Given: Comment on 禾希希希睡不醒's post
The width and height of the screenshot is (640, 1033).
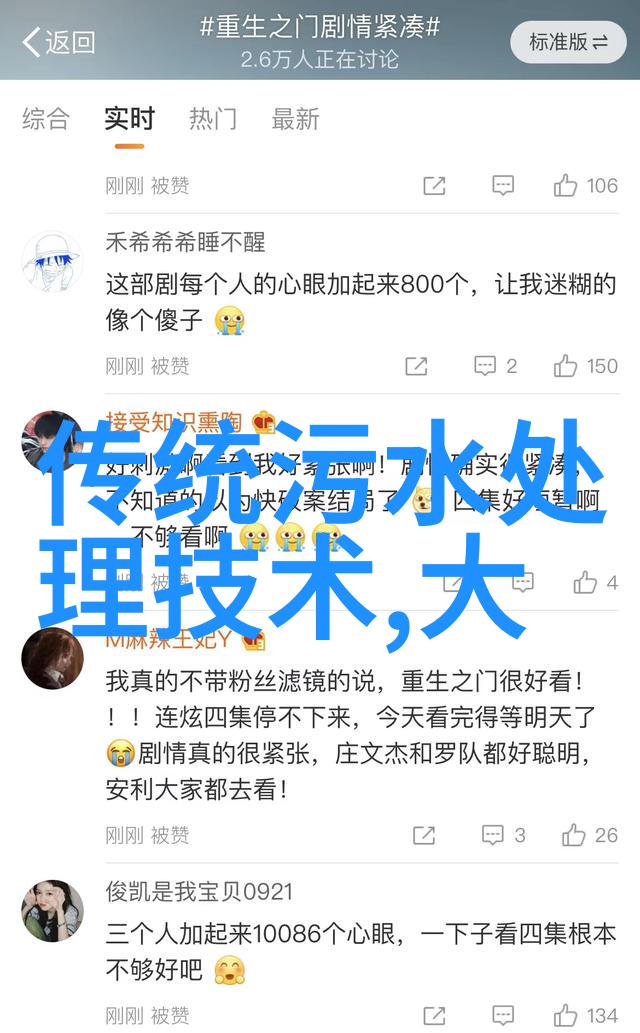Looking at the screenshot, I should 496,366.
